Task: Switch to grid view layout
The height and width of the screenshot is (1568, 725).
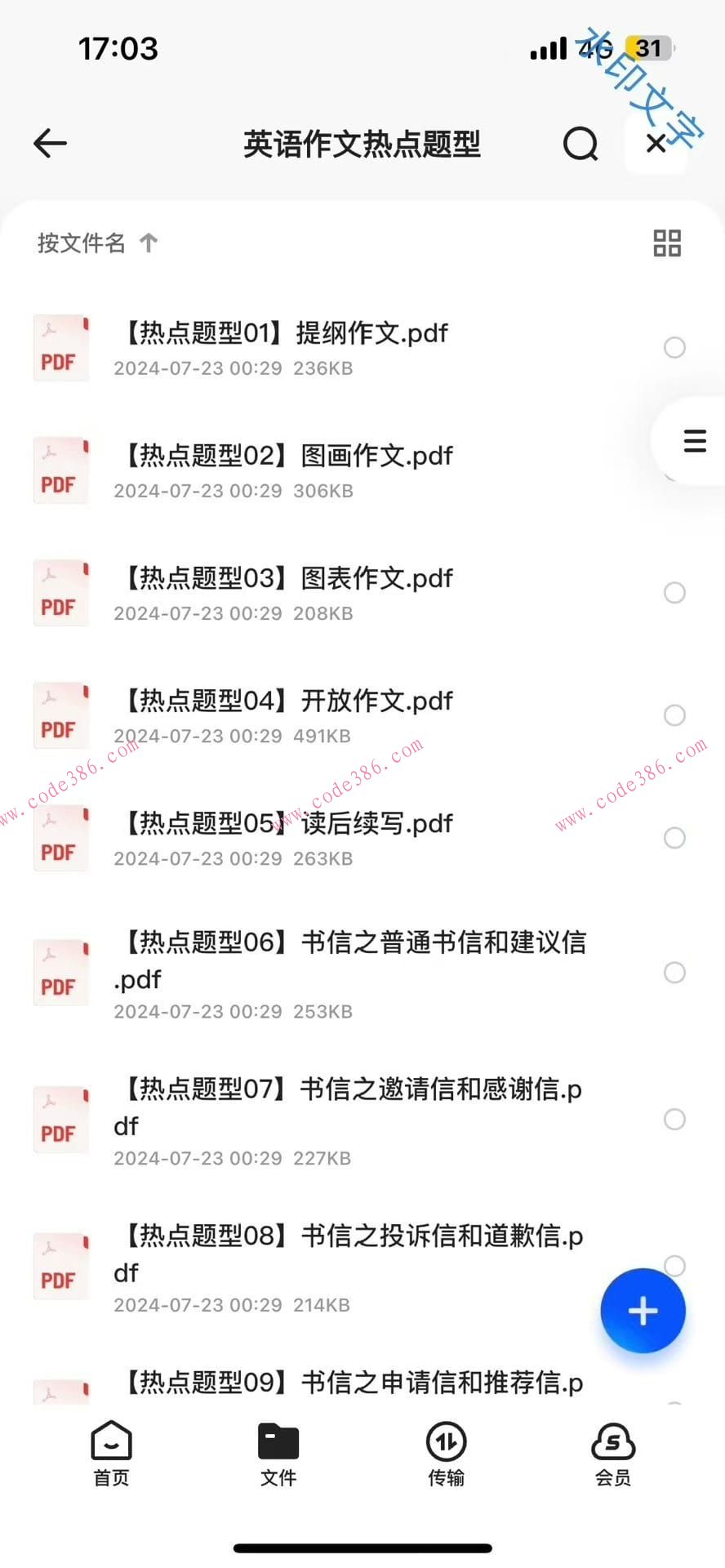Action: pyautogui.click(x=666, y=243)
